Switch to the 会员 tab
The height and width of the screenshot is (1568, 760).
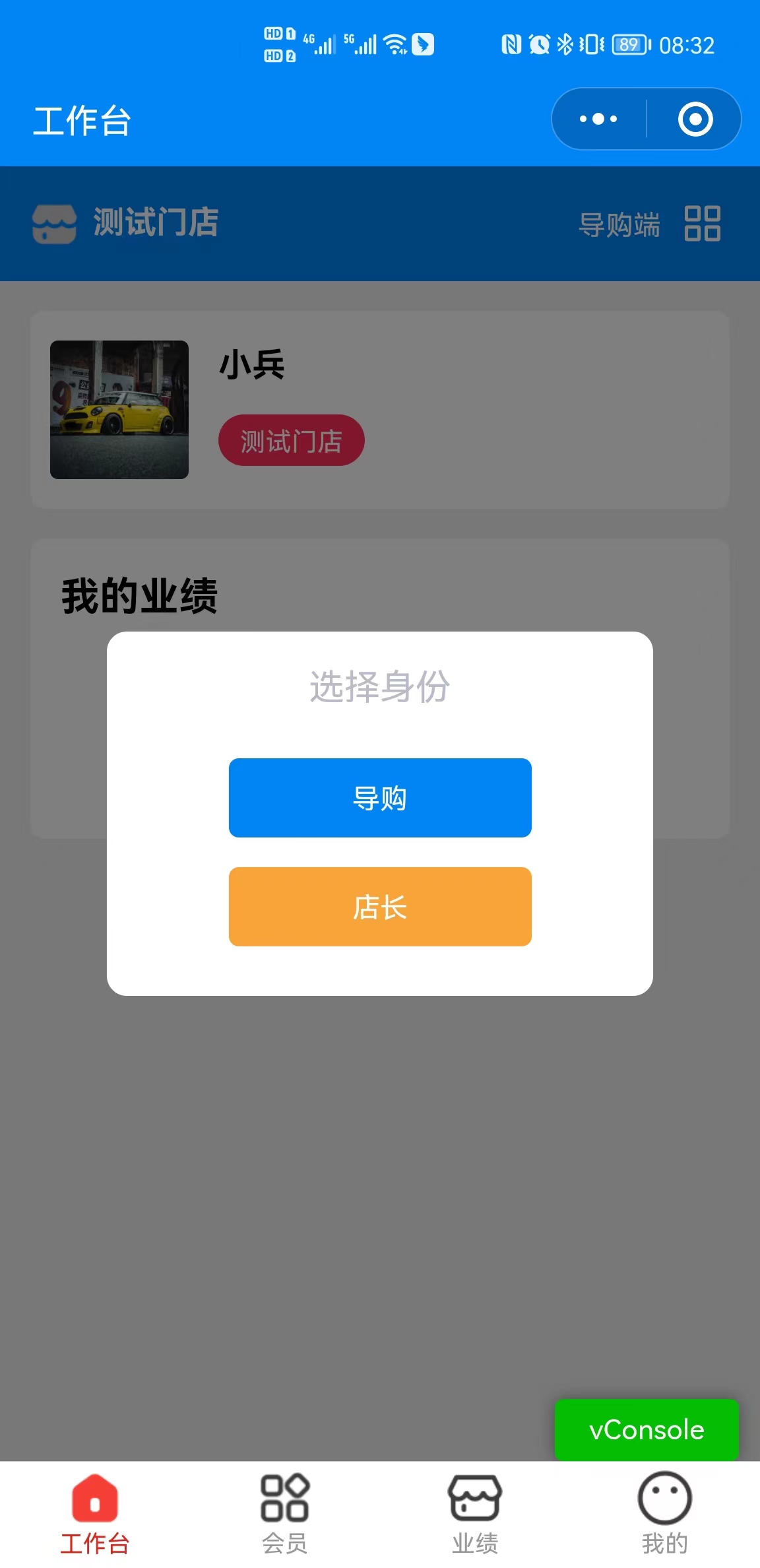(284, 1518)
